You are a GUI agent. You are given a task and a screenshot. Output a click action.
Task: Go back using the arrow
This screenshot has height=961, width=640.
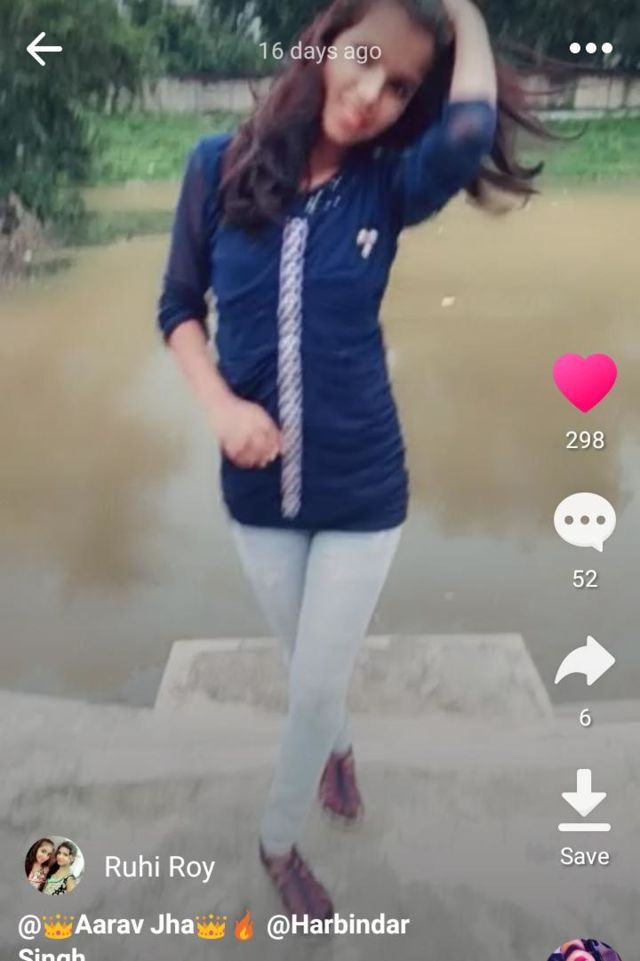44,48
